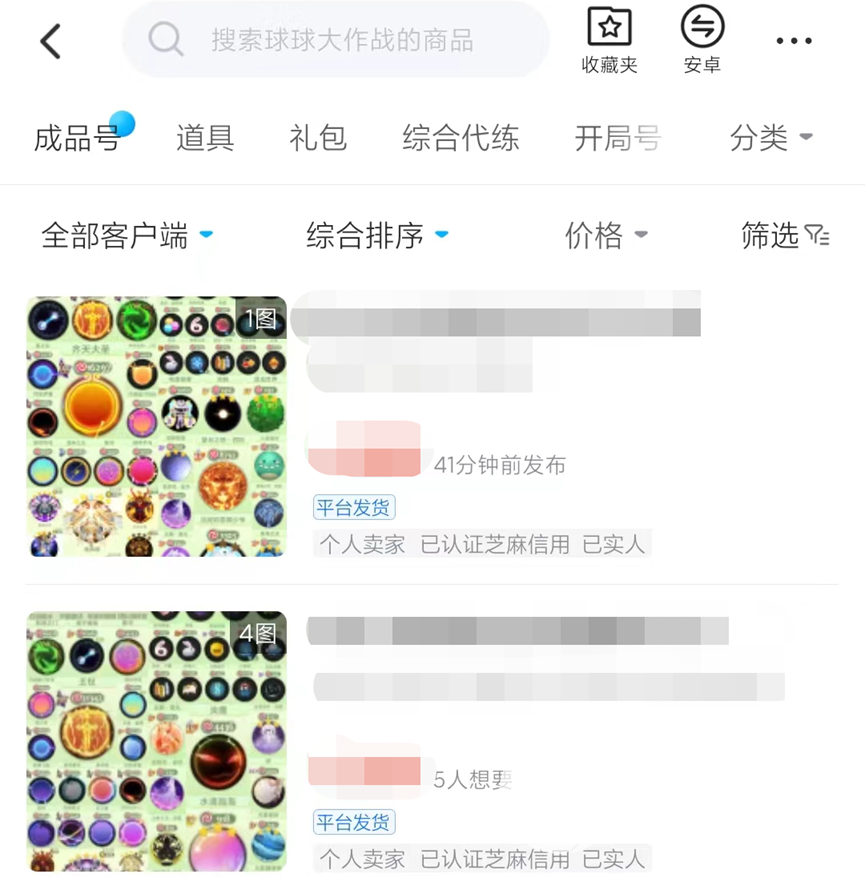Viewport: 865px width, 878px height.
Task: Expand the 分类 category dropdown
Action: pyautogui.click(x=770, y=138)
